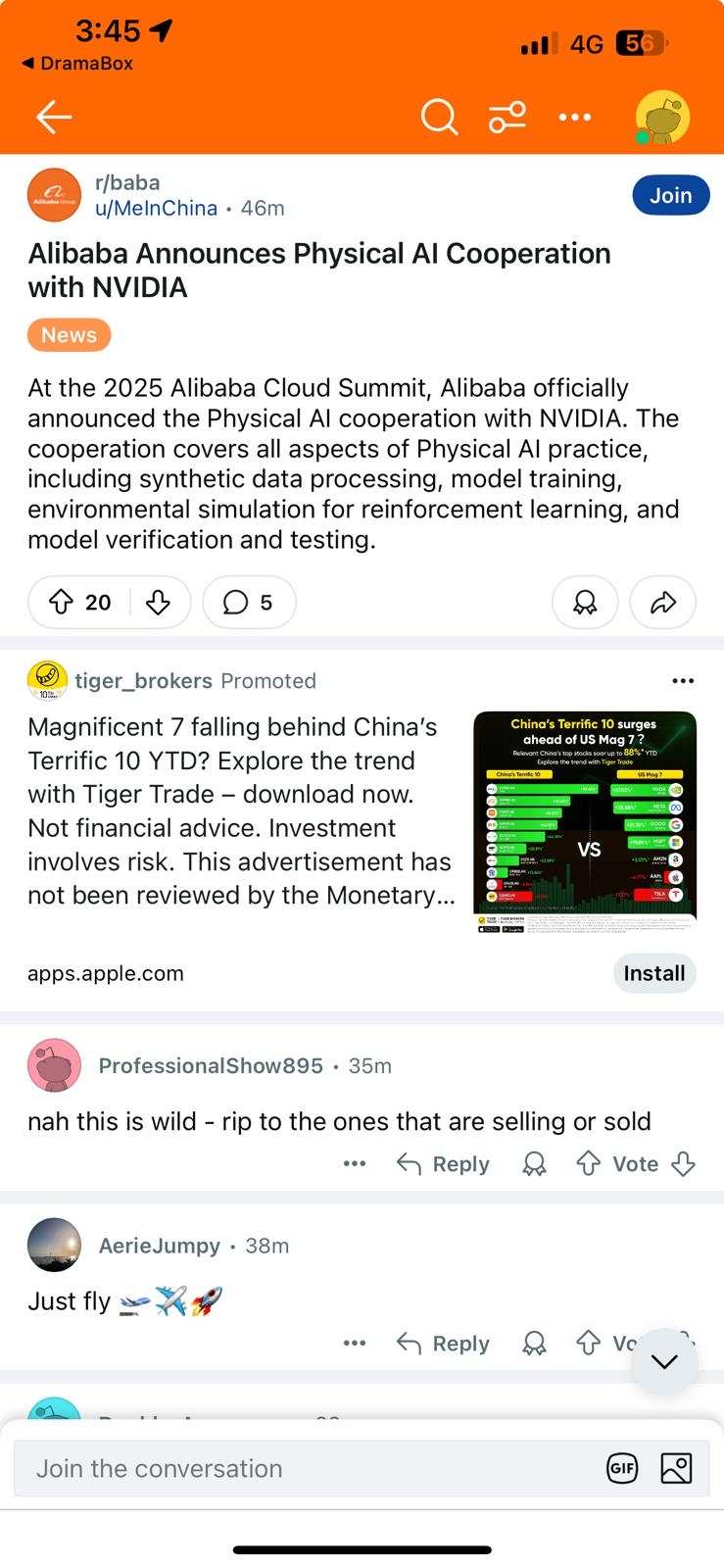Open the post's 5 comments
Viewport: 724px width, 1568px height.
click(x=249, y=602)
